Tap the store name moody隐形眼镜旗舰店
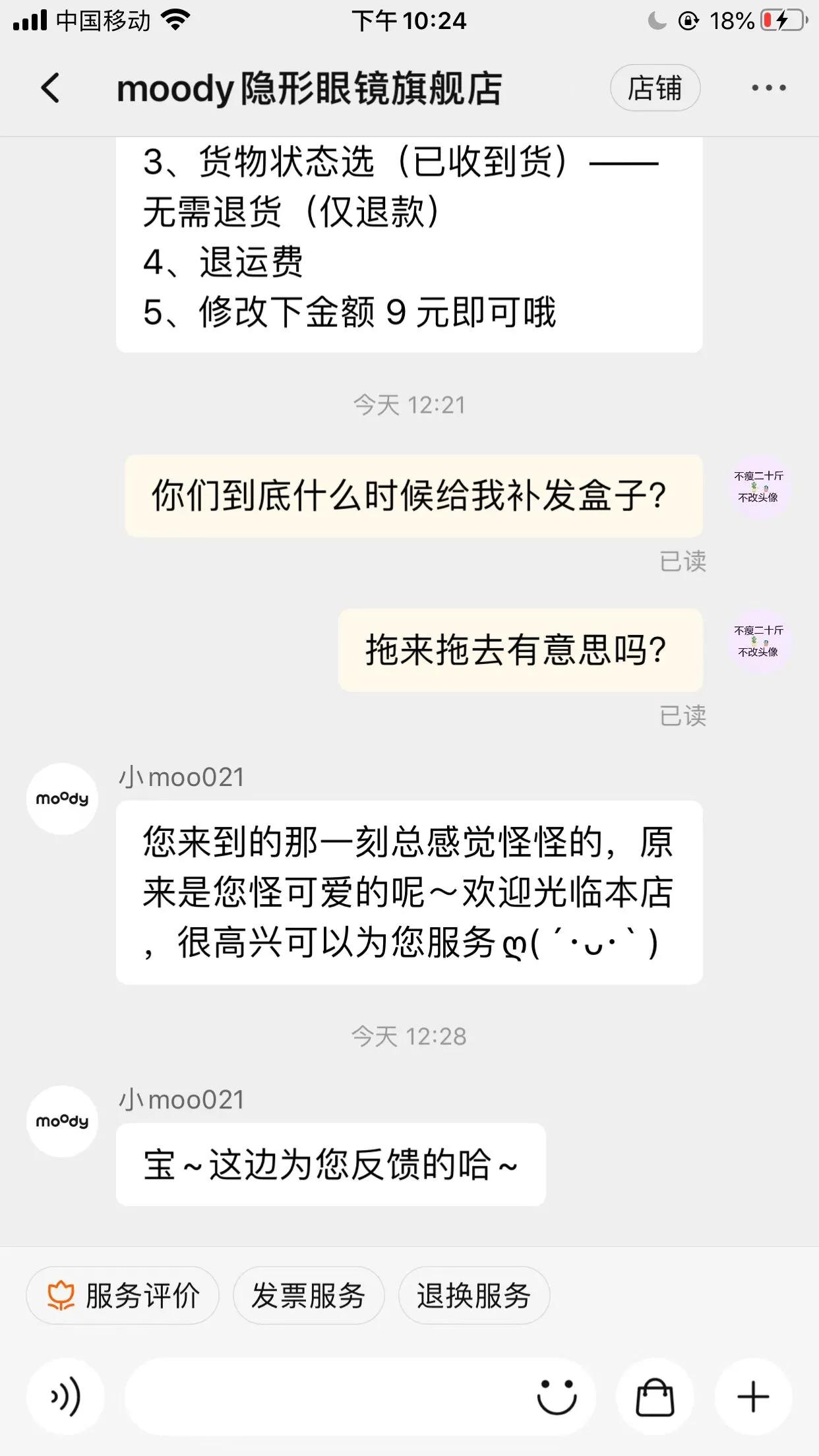 (309, 88)
